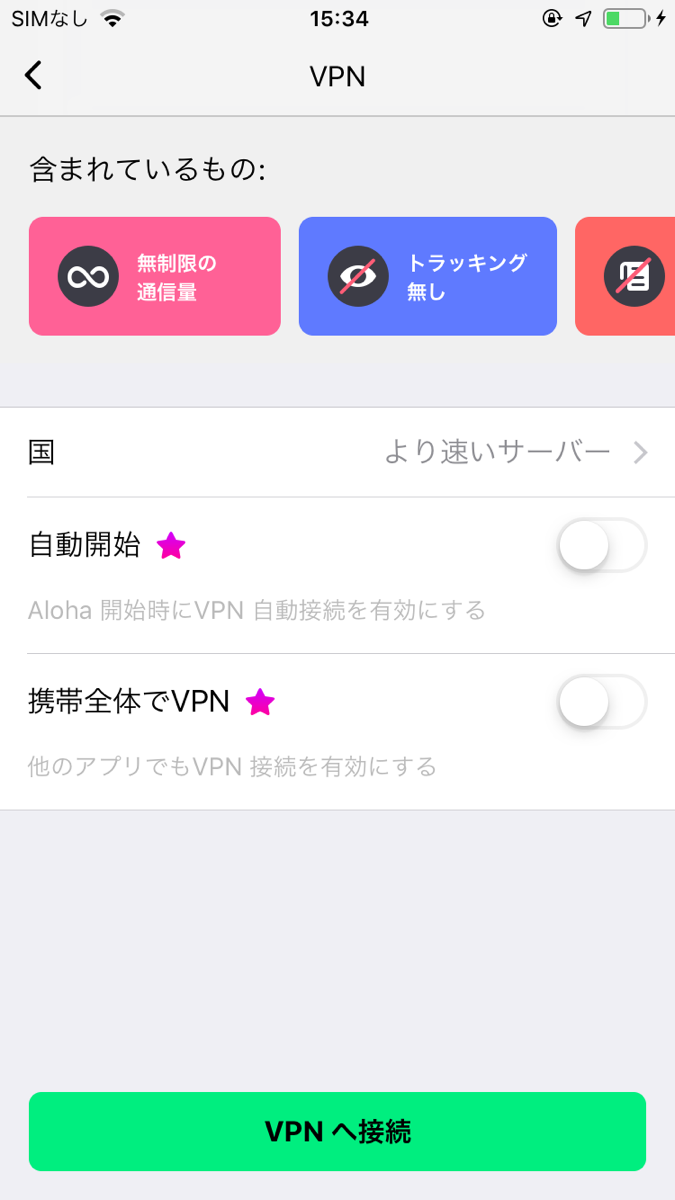Tap the VPNへ接続 button

[x=337, y=1131]
